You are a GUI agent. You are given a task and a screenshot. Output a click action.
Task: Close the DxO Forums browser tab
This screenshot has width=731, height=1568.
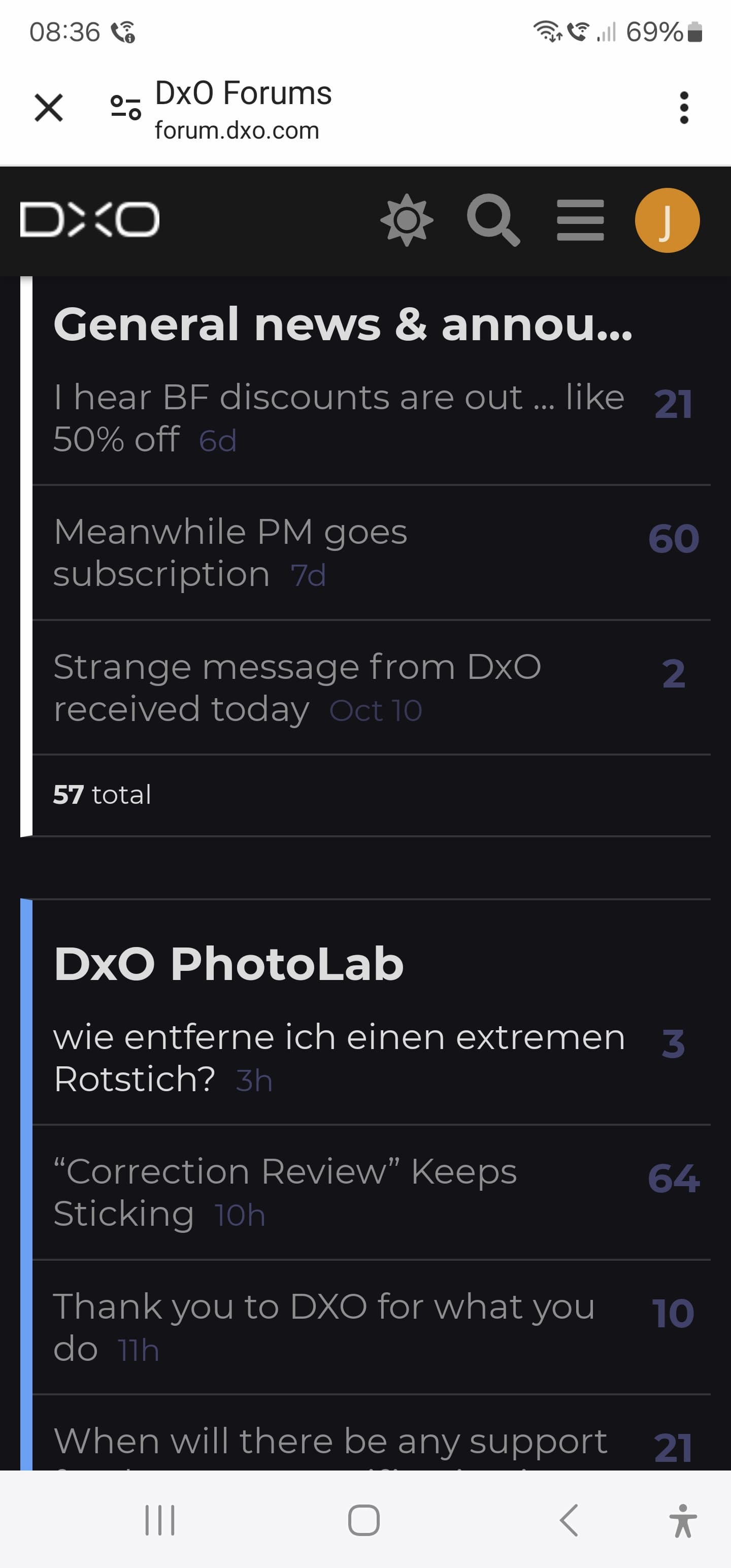(x=49, y=108)
